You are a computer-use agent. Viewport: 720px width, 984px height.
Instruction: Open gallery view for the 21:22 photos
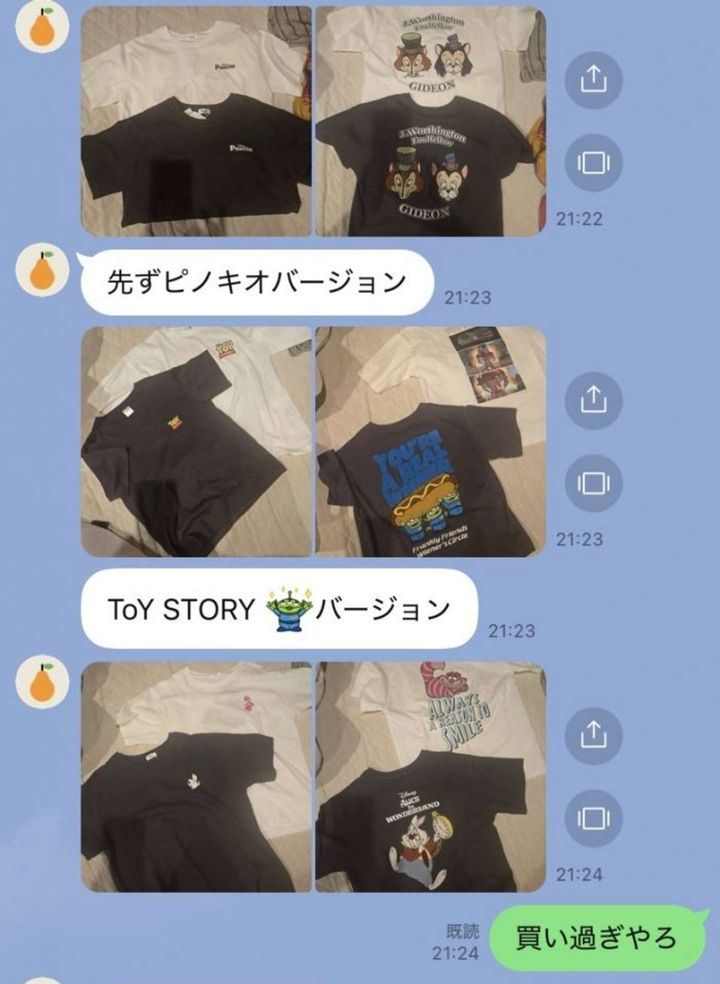tap(593, 162)
